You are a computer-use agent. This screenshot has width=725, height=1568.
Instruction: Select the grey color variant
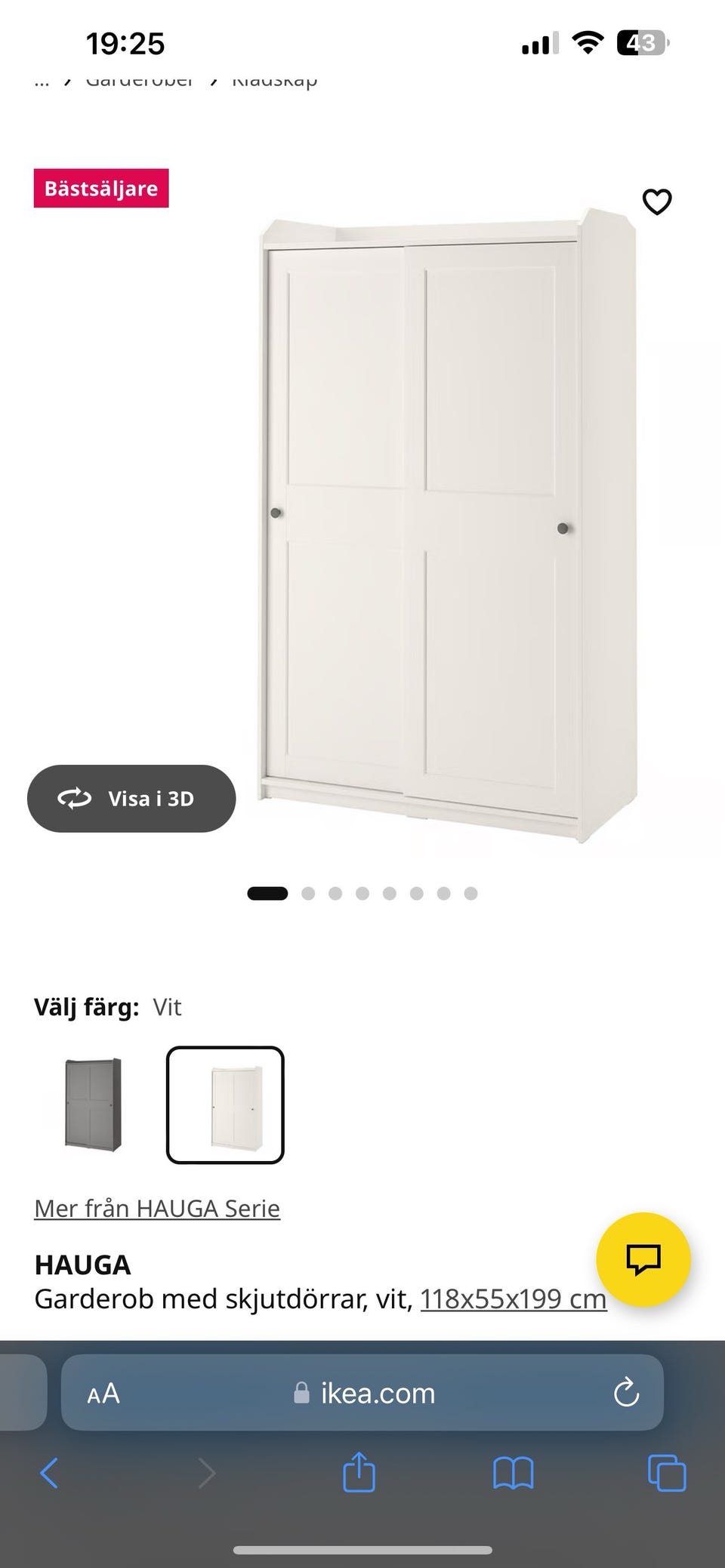tap(93, 1104)
